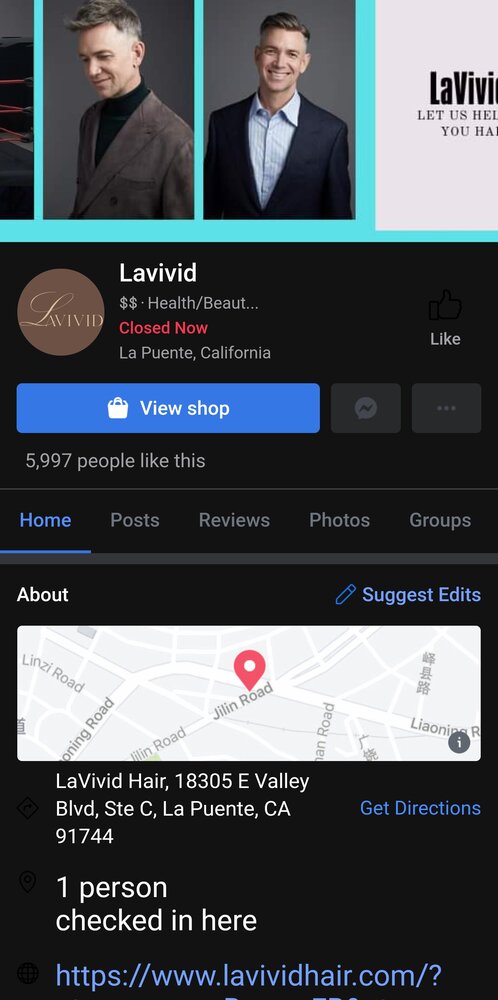Screen dimensions: 498x1000
Task: View the Lavivid cover photo
Action: pyautogui.click(x=249, y=115)
